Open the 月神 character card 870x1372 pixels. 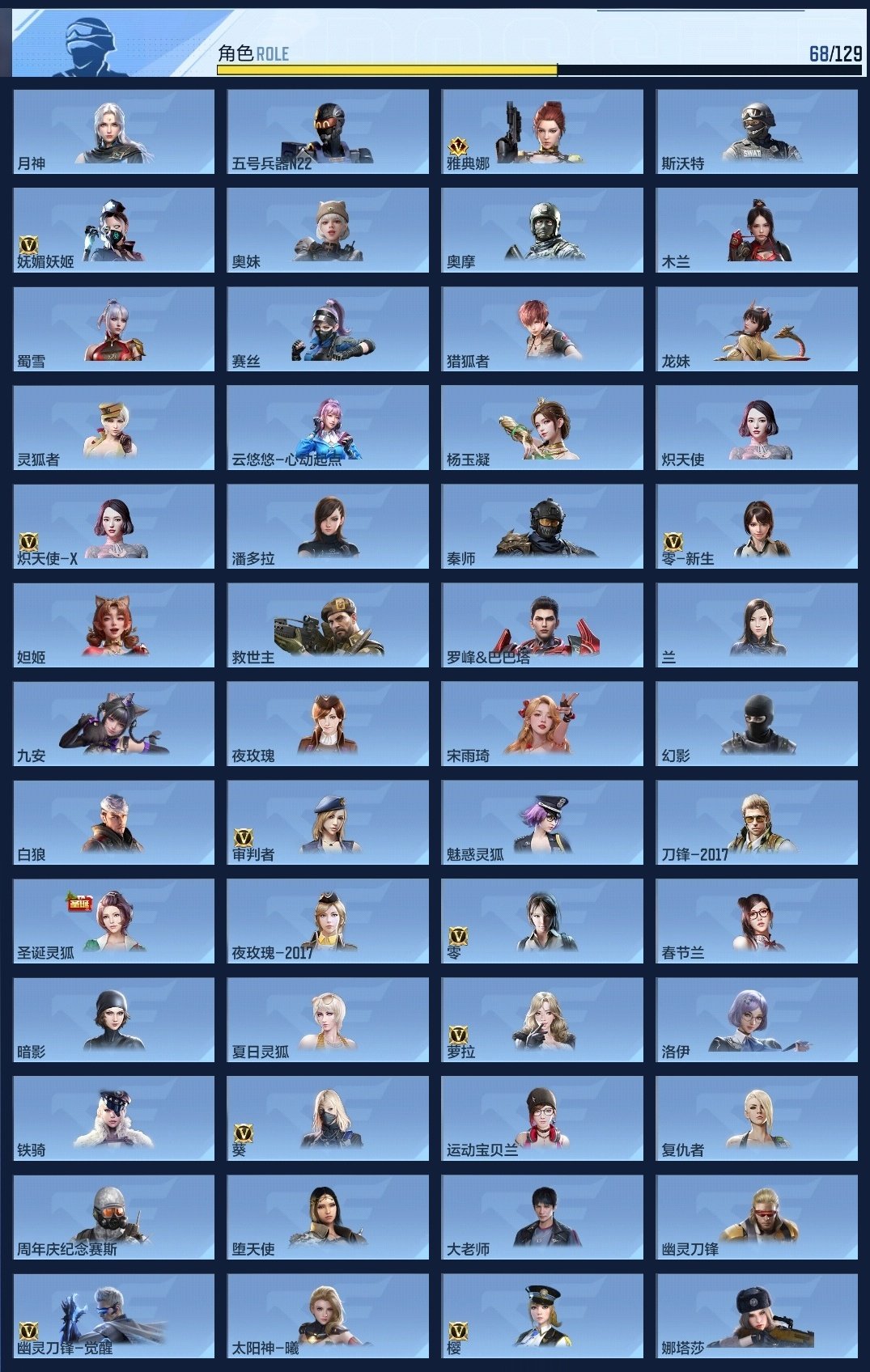click(113, 132)
